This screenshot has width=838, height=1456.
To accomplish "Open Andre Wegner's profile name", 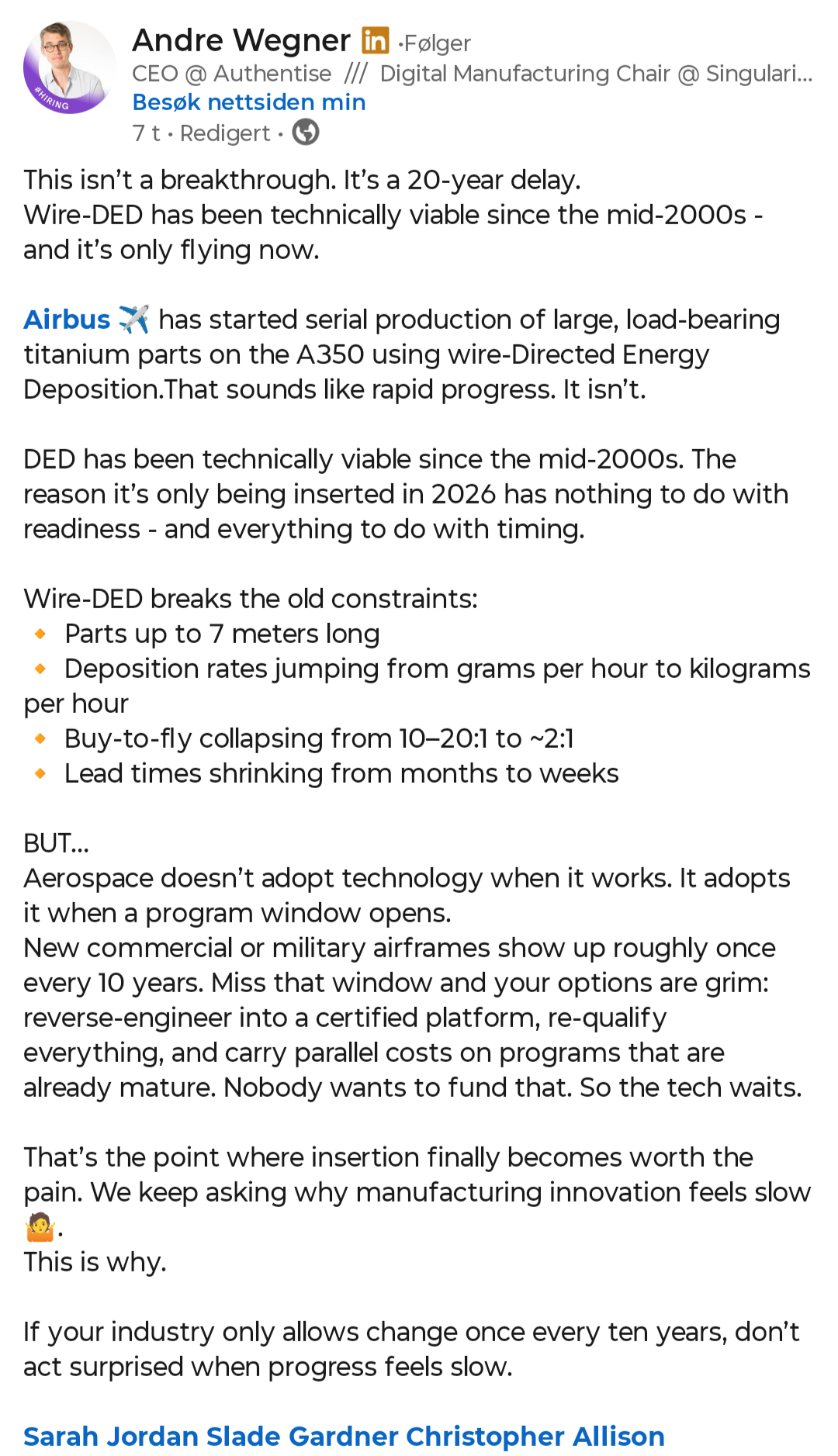I will coord(241,40).
